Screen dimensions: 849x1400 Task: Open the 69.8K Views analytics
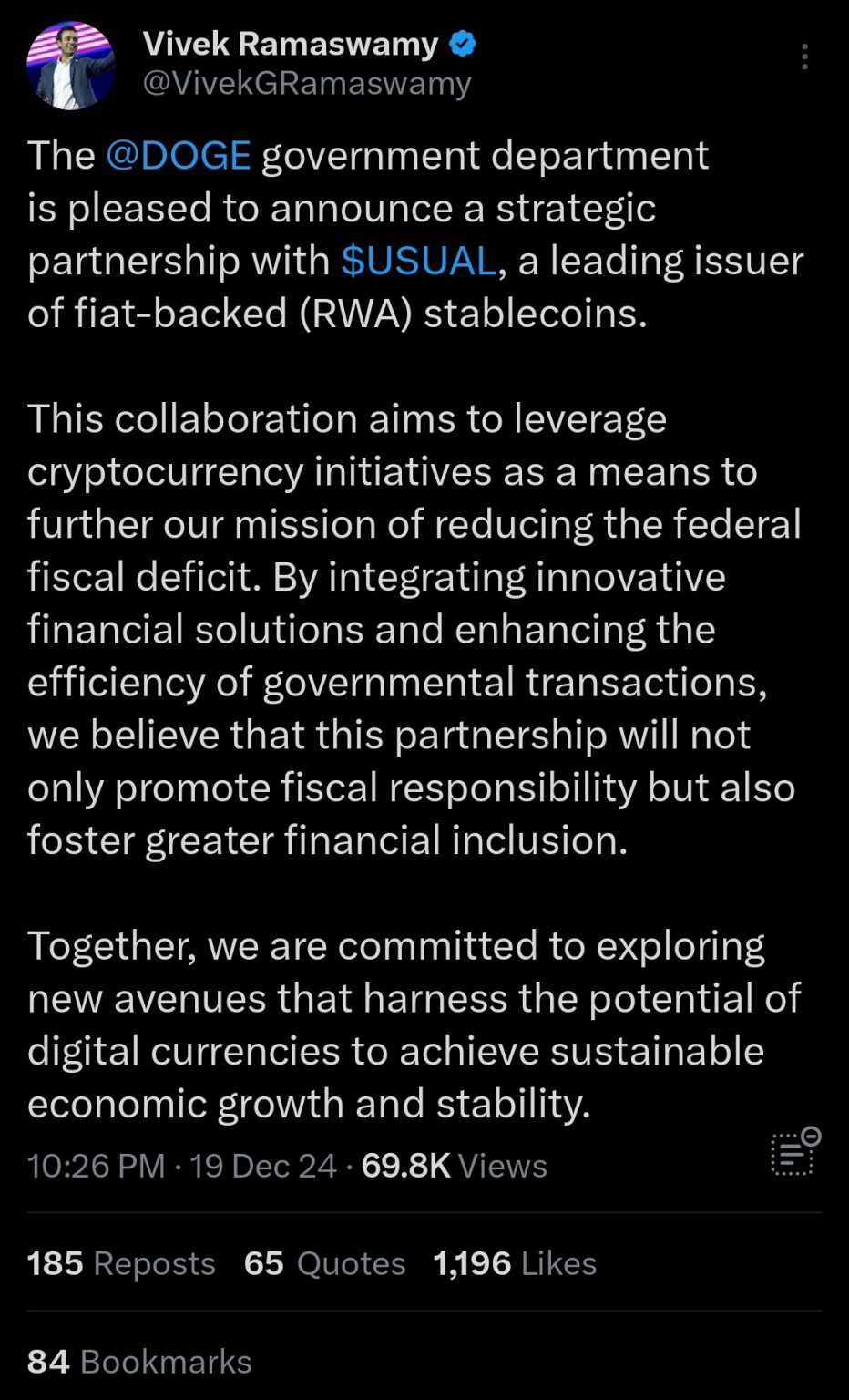click(x=454, y=1166)
